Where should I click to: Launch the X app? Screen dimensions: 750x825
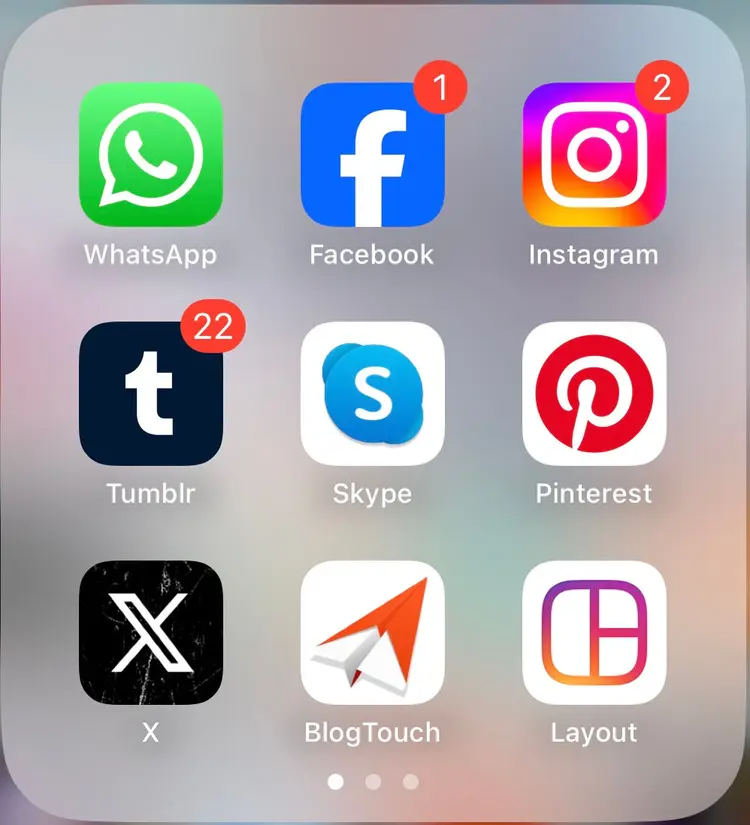(151, 633)
